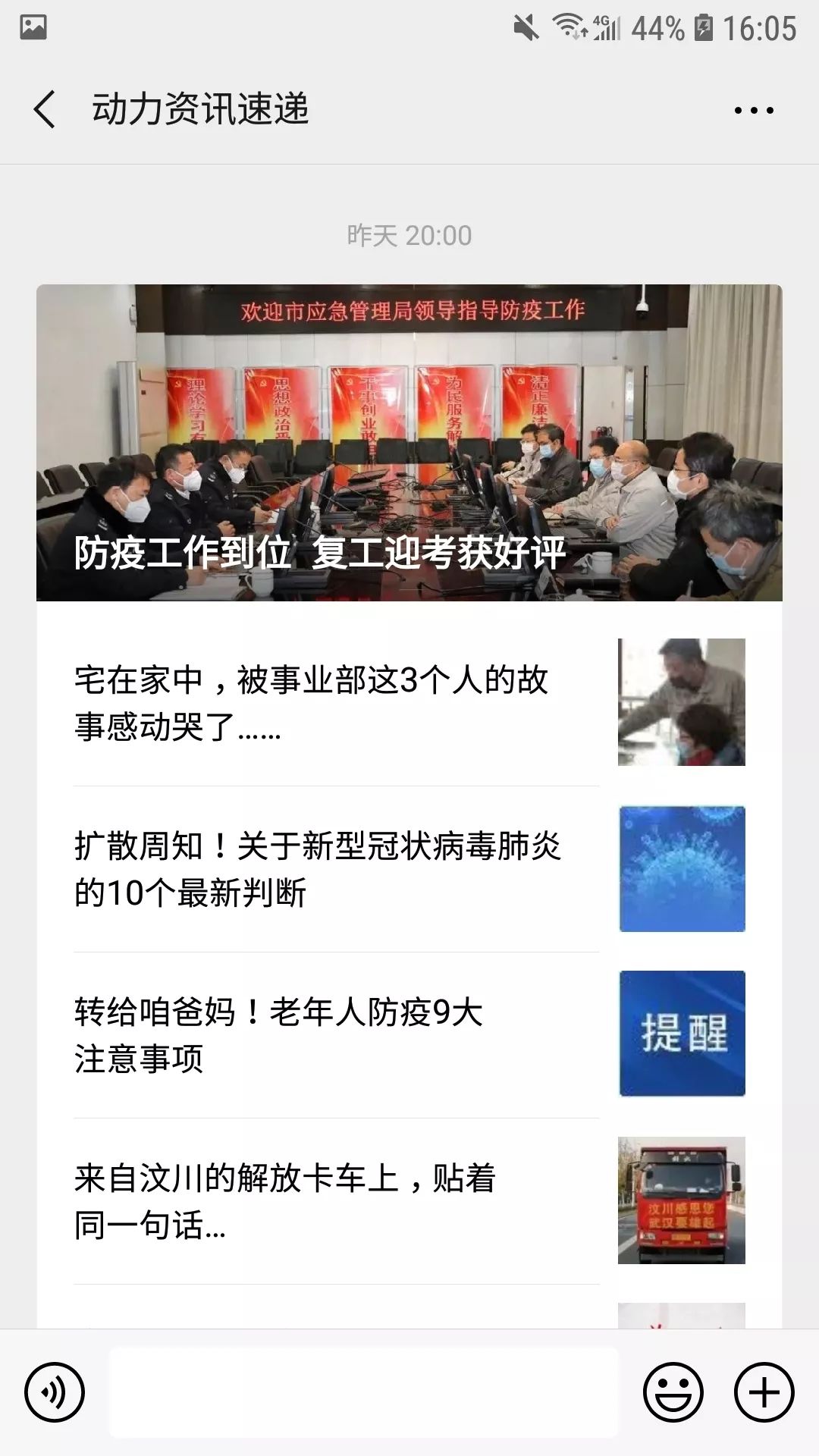Go back from 动力资讯速递 chat
The width and height of the screenshot is (819, 1456).
click(x=45, y=109)
